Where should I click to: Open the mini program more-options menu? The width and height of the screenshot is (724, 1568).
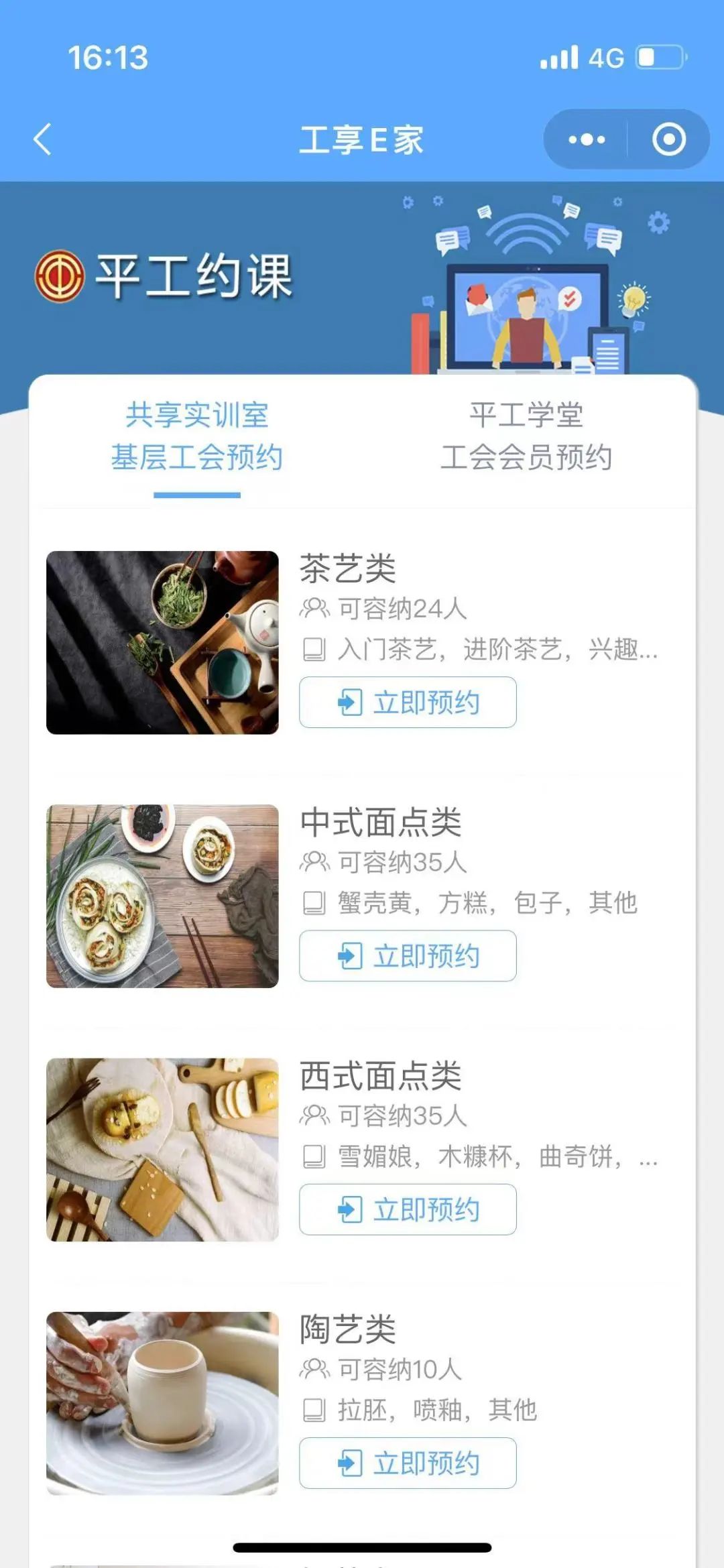587,139
